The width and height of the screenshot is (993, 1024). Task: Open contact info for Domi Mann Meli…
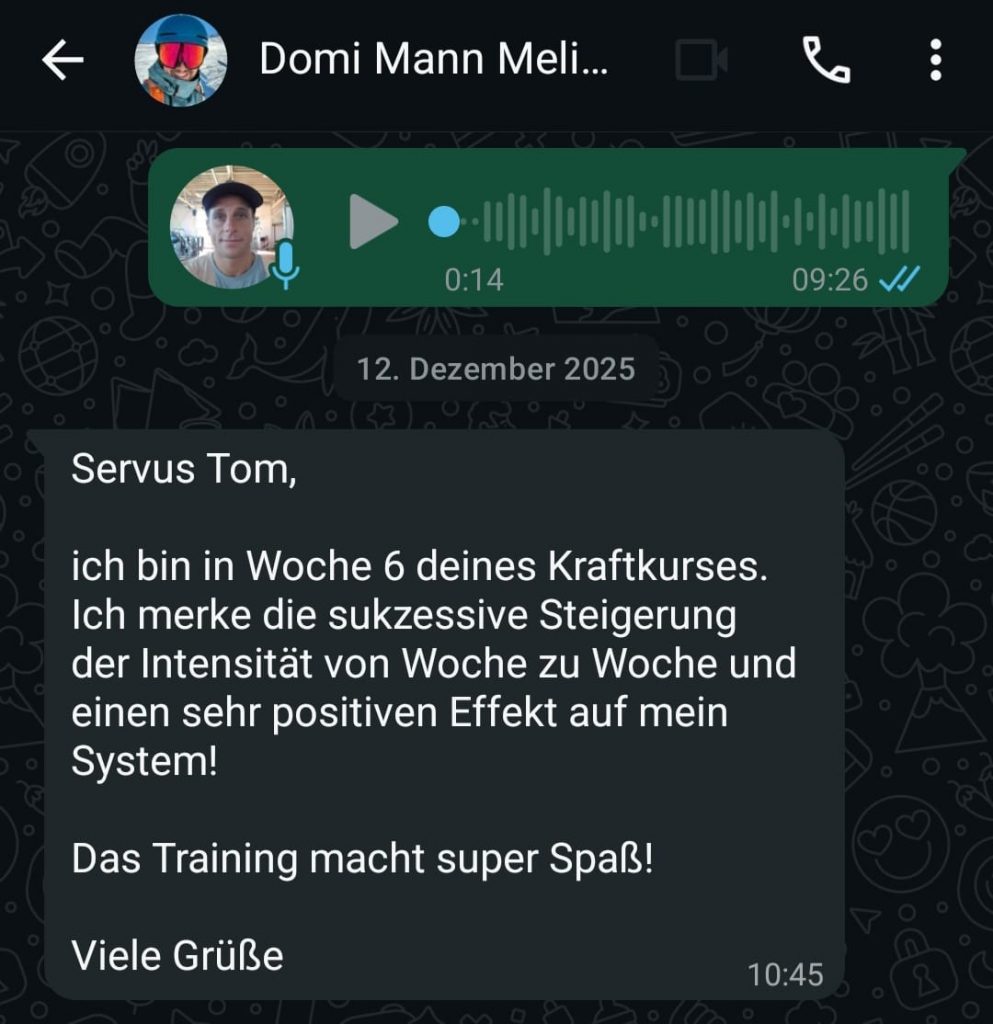coord(432,61)
